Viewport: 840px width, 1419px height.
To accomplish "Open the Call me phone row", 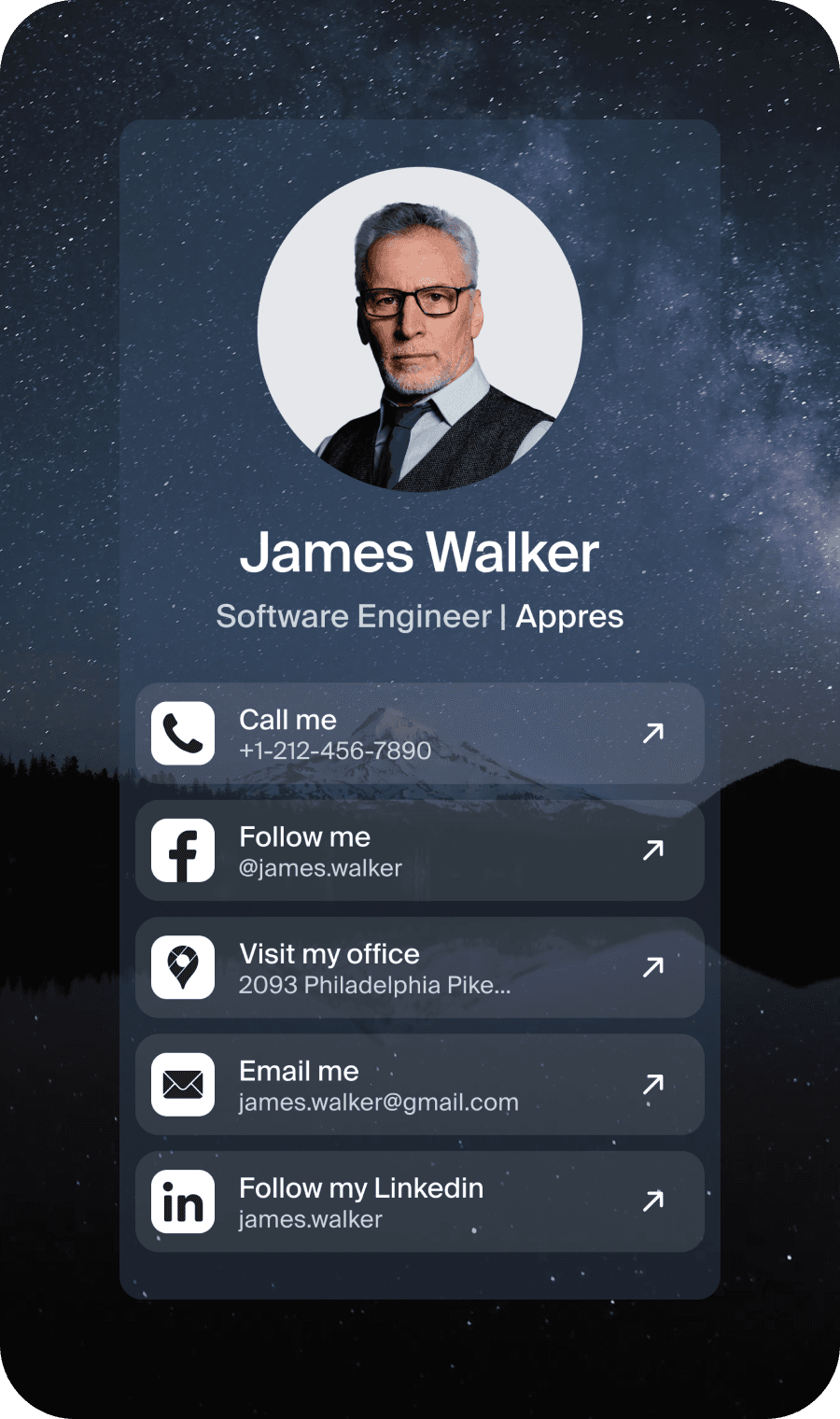I will point(419,734).
